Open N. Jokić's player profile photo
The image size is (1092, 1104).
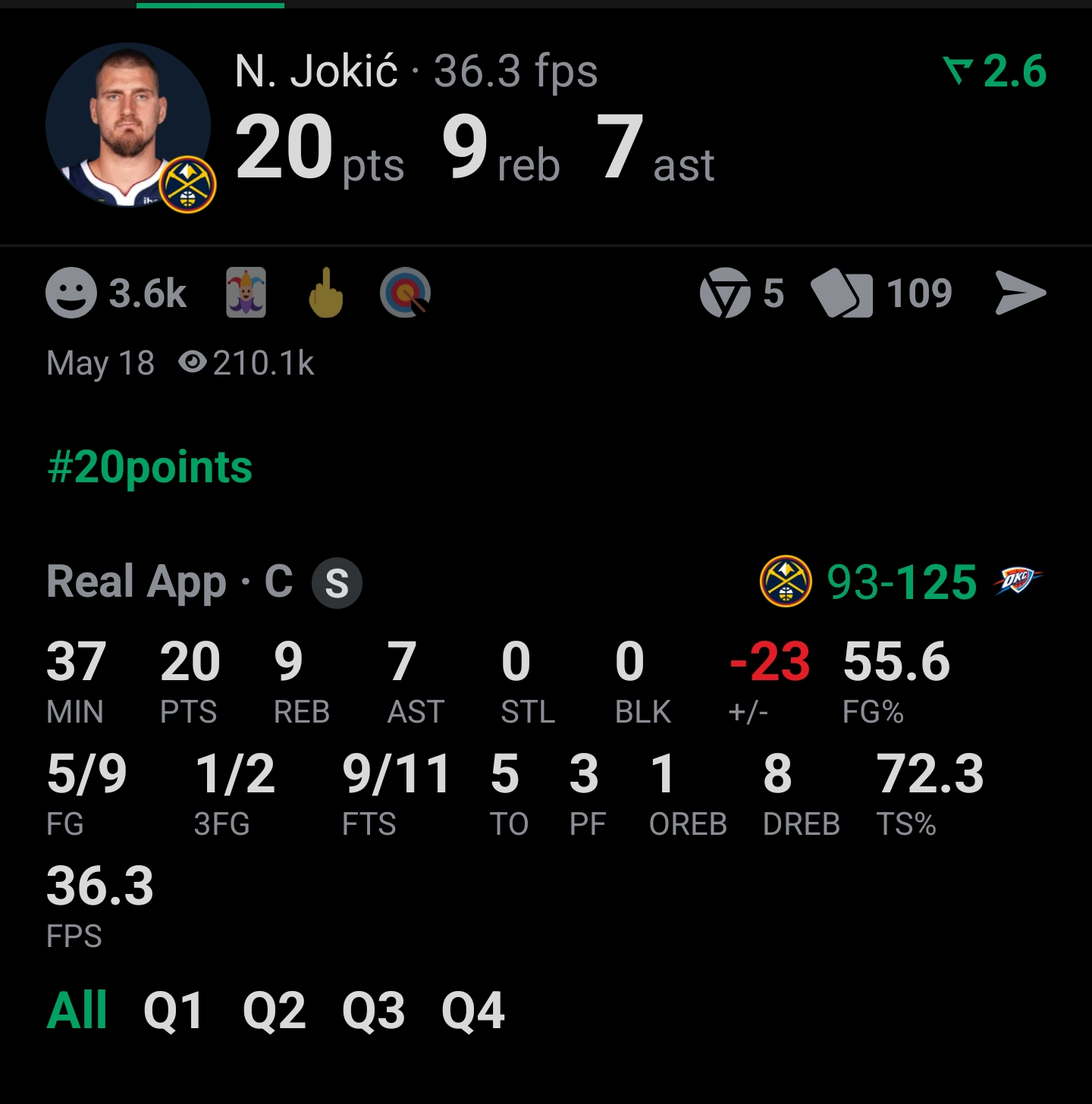click(128, 125)
